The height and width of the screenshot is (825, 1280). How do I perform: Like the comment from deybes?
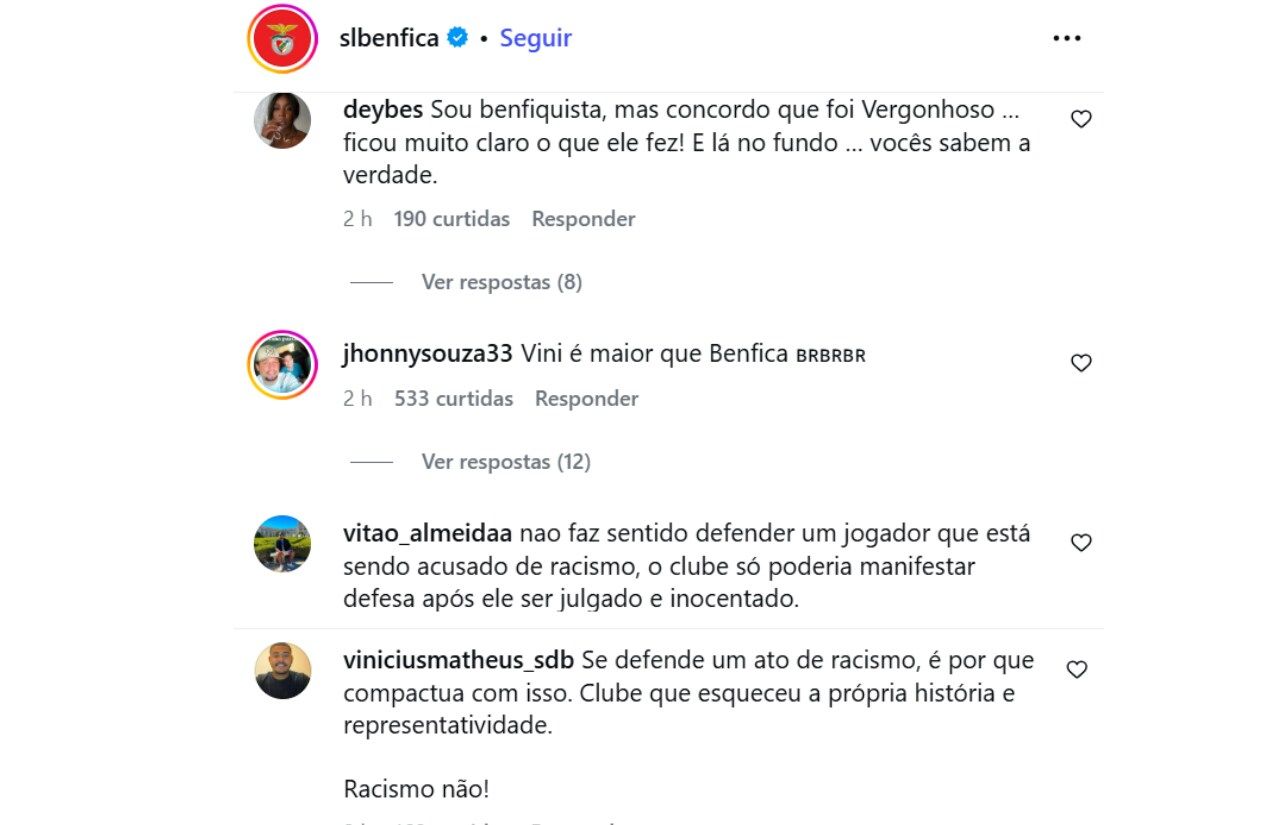click(x=1081, y=119)
